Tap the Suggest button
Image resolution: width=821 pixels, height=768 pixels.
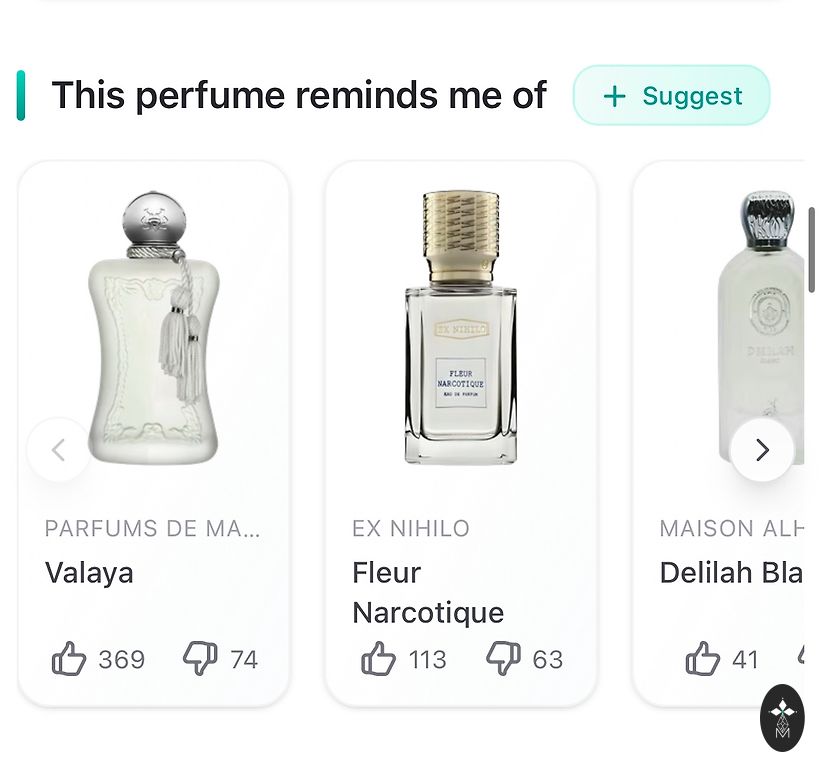pos(671,96)
